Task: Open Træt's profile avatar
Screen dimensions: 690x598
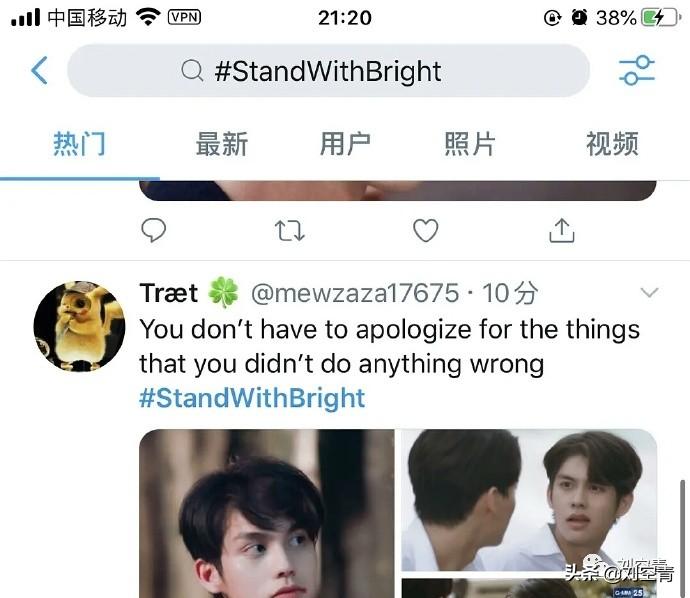Action: 79,325
